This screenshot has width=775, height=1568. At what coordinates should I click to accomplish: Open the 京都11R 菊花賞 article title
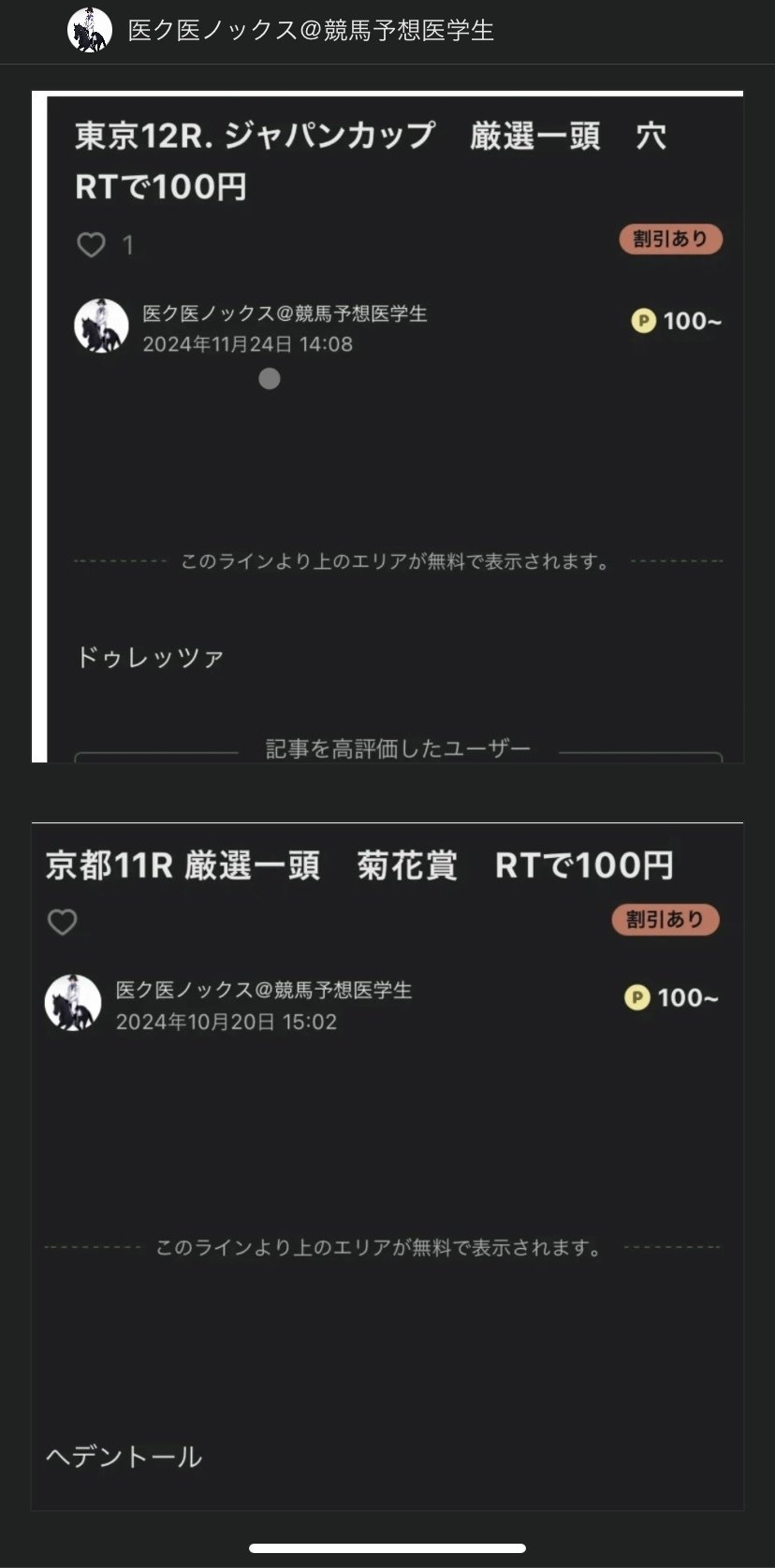click(x=360, y=865)
